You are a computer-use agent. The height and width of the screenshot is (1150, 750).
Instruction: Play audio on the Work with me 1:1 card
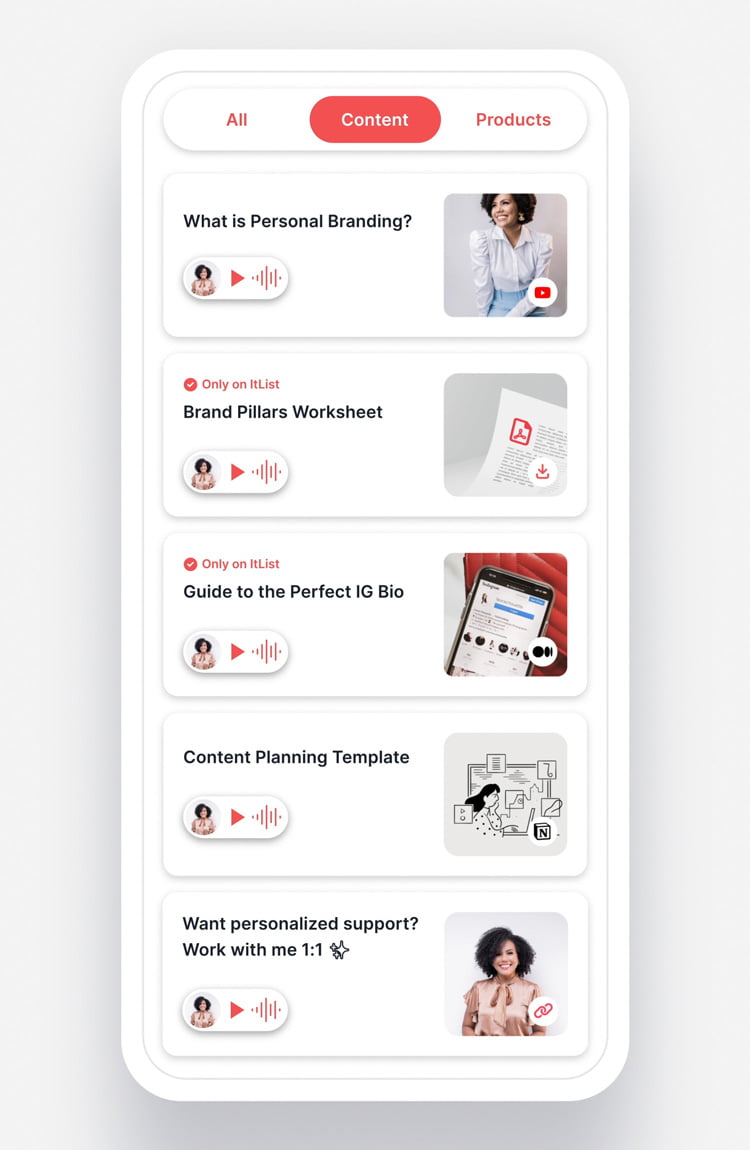point(238,1010)
